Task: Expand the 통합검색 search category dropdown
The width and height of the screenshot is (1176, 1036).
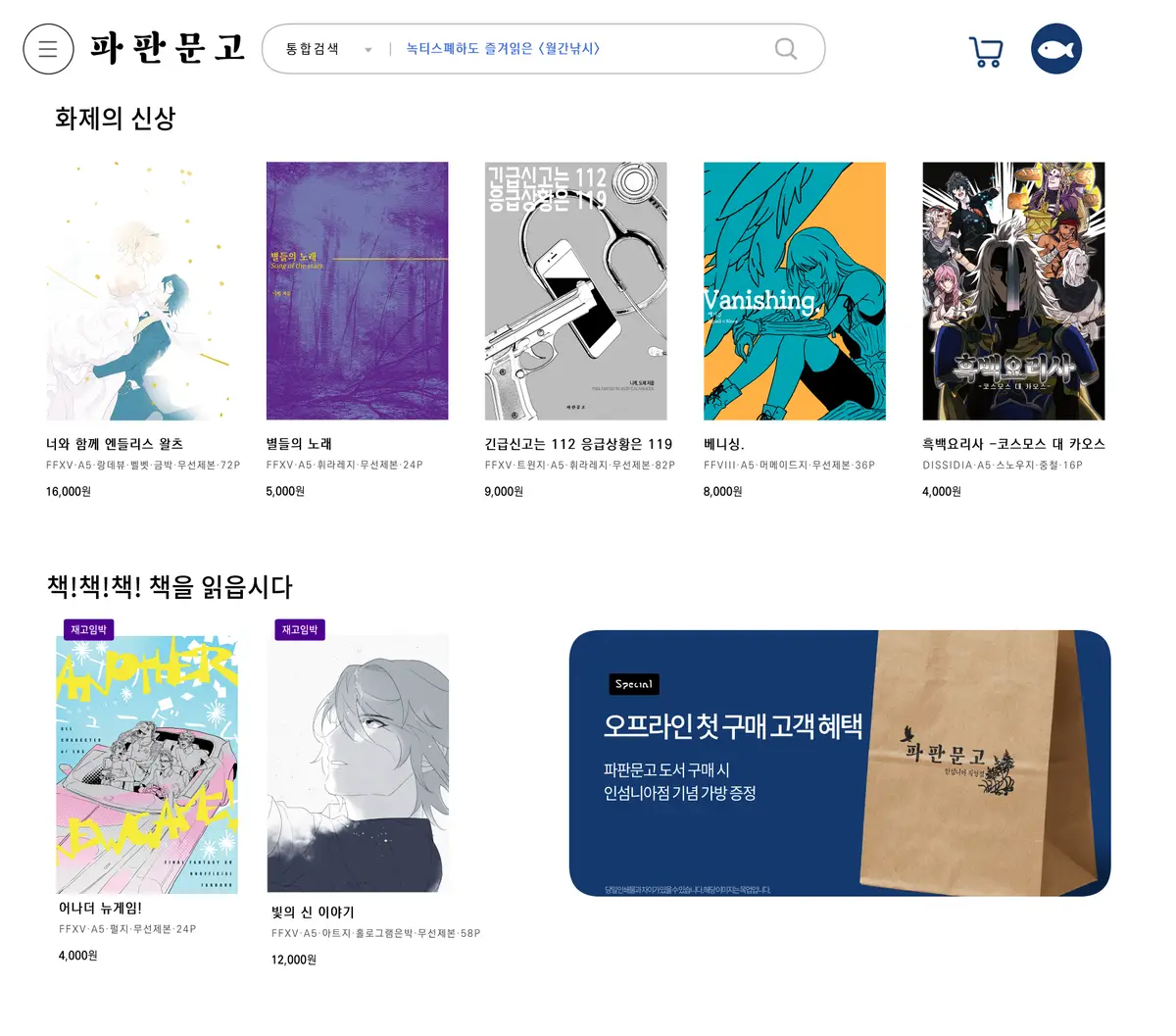Action: (x=328, y=49)
